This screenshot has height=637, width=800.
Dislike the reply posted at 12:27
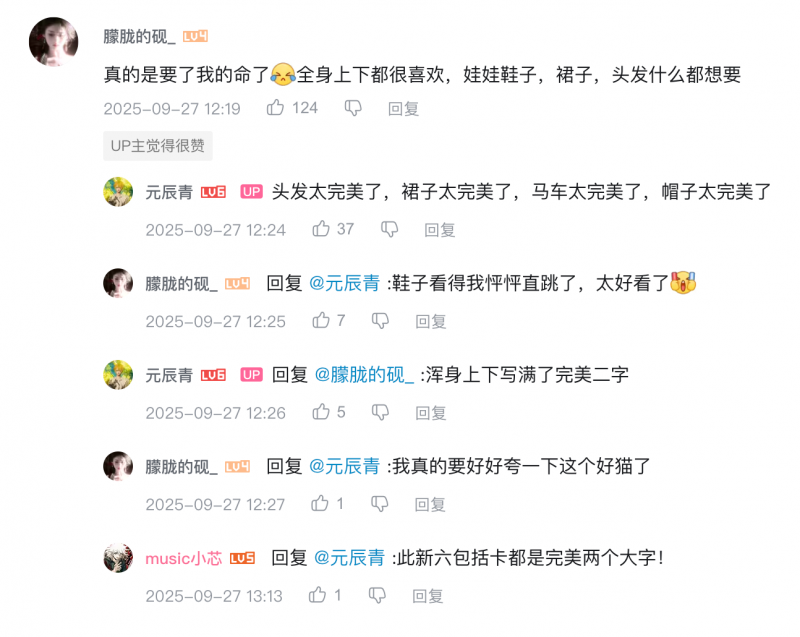point(380,504)
